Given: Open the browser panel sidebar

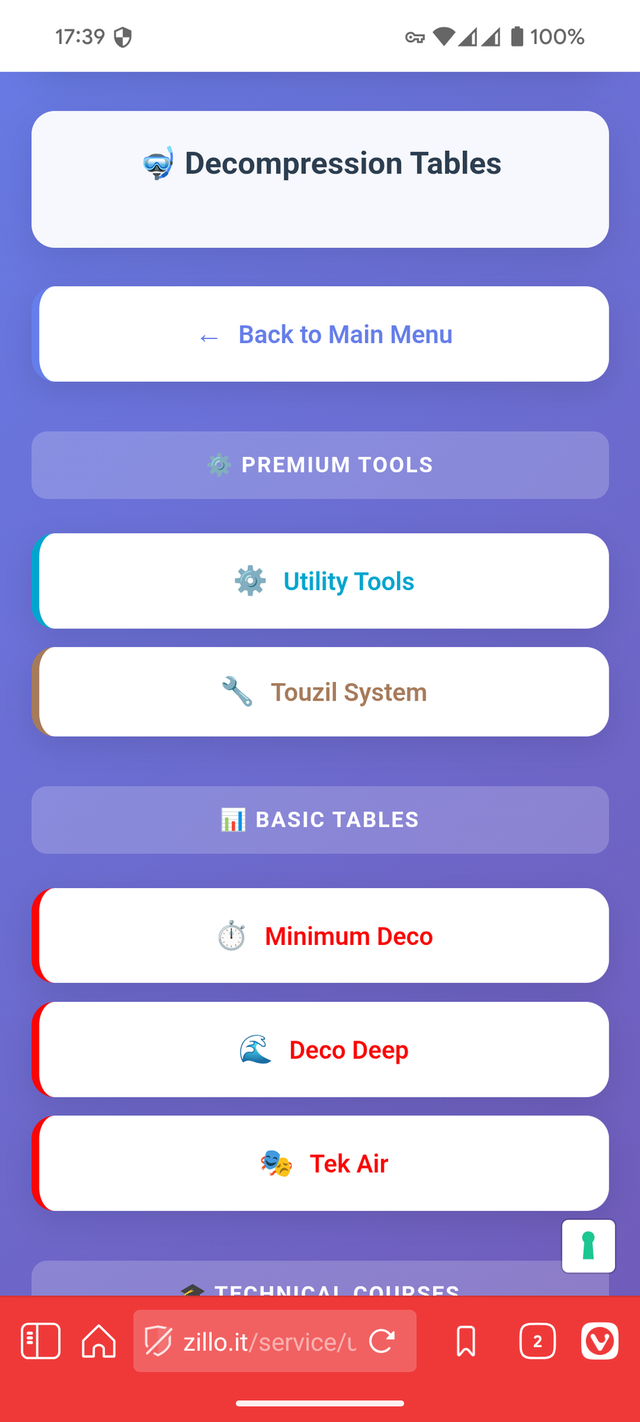Looking at the screenshot, I should click(x=41, y=1341).
